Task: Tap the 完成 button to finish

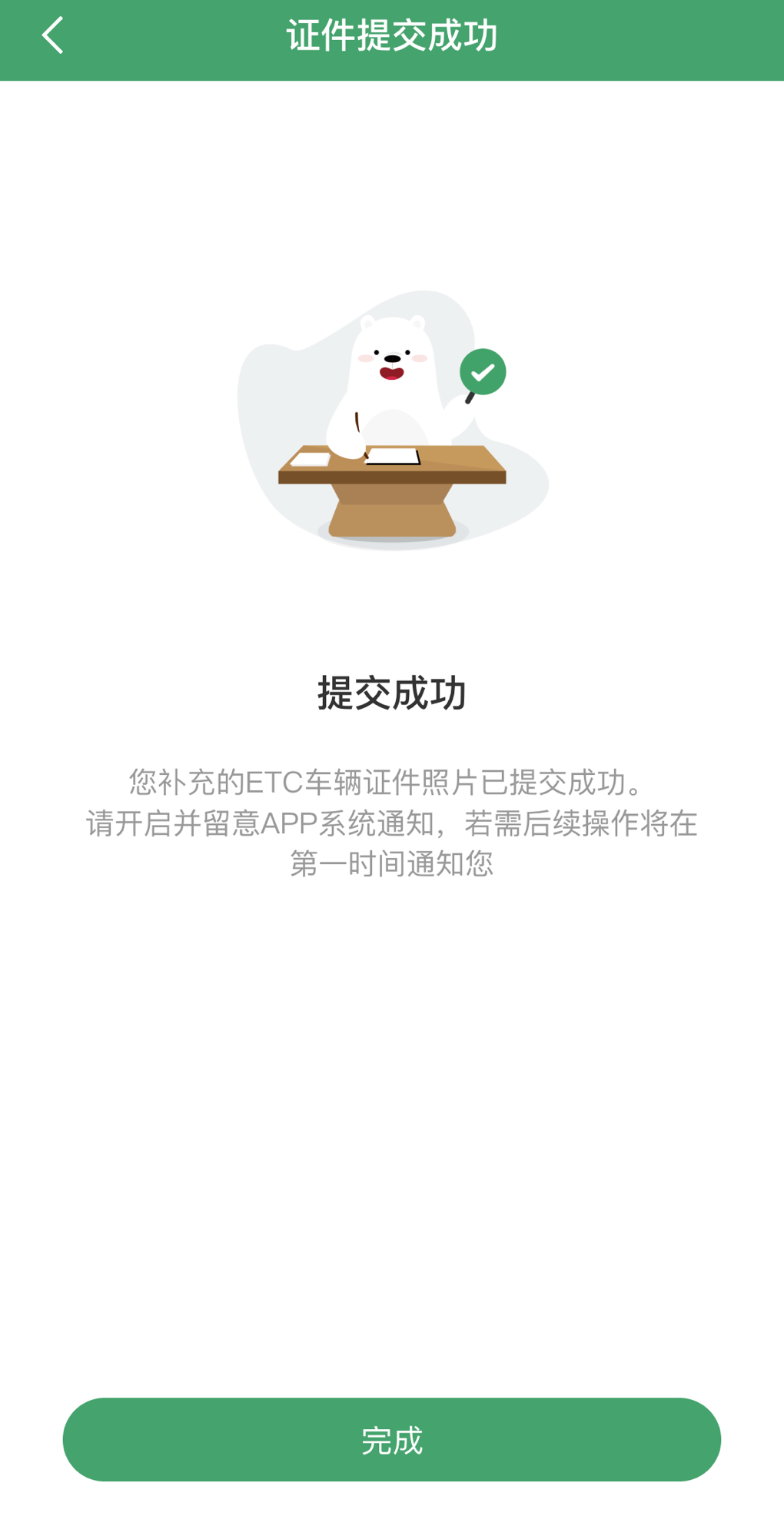Action: [392, 1439]
